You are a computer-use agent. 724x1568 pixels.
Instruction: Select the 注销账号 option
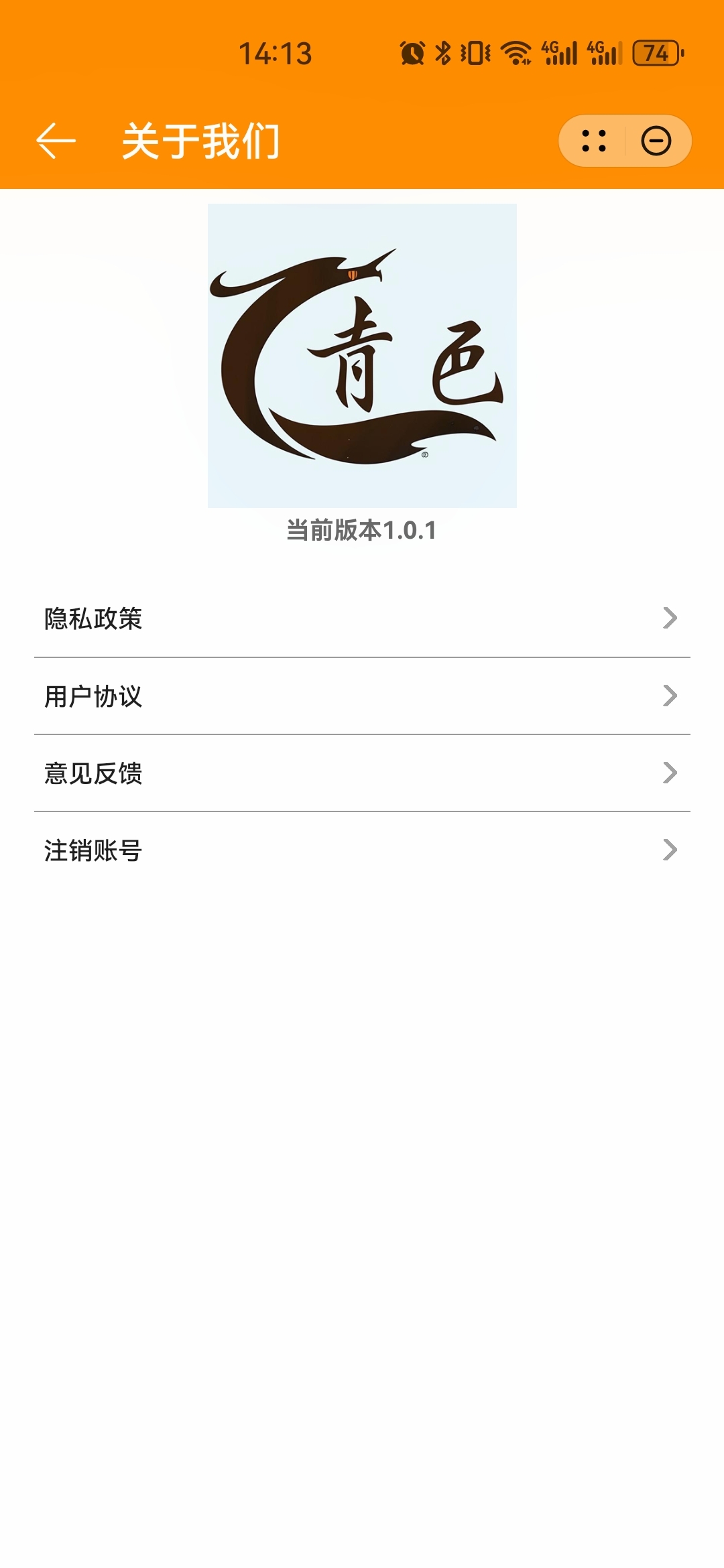tap(362, 850)
